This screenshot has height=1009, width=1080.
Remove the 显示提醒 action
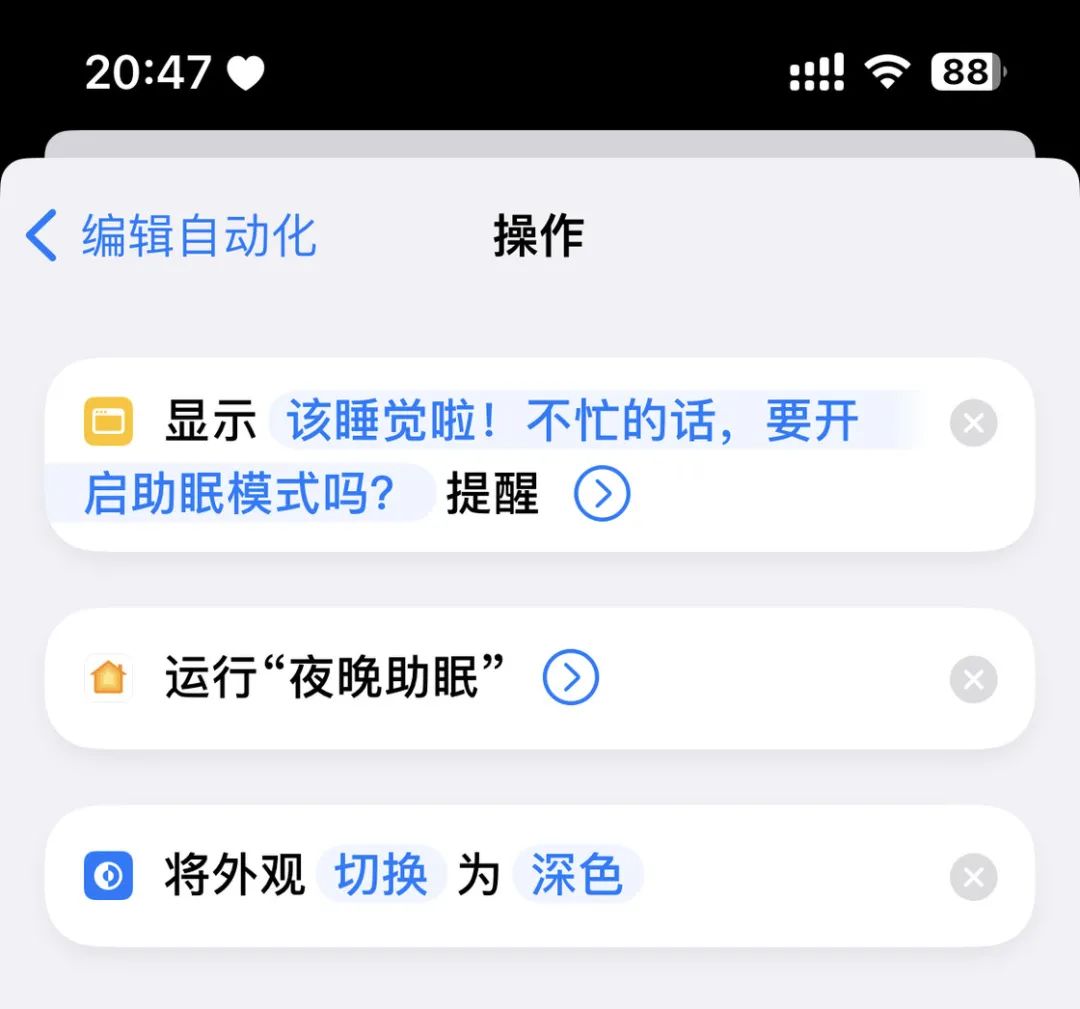[973, 422]
